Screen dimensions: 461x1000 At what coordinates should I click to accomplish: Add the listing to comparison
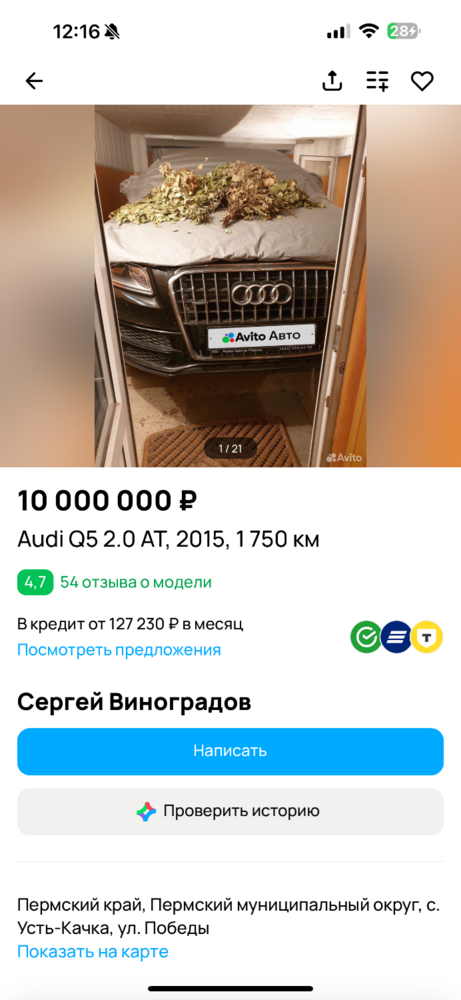377,81
